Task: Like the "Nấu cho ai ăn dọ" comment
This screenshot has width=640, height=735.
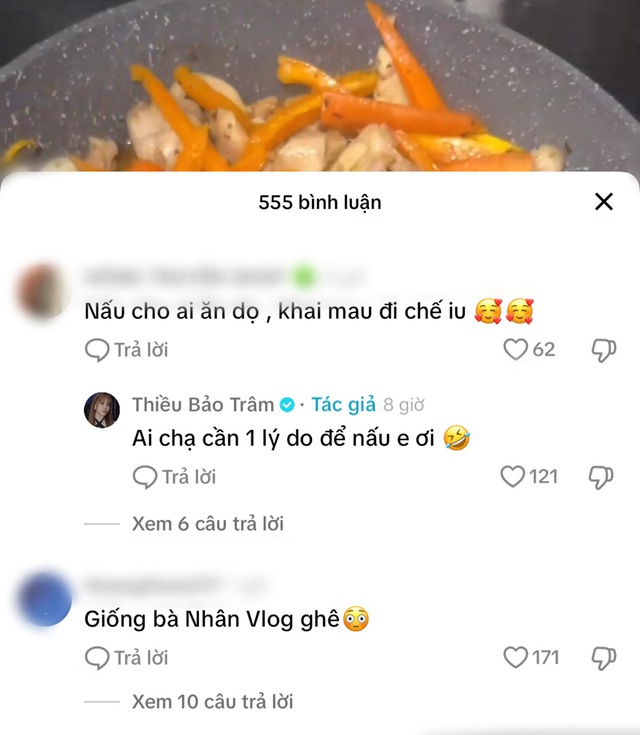Action: click(515, 350)
